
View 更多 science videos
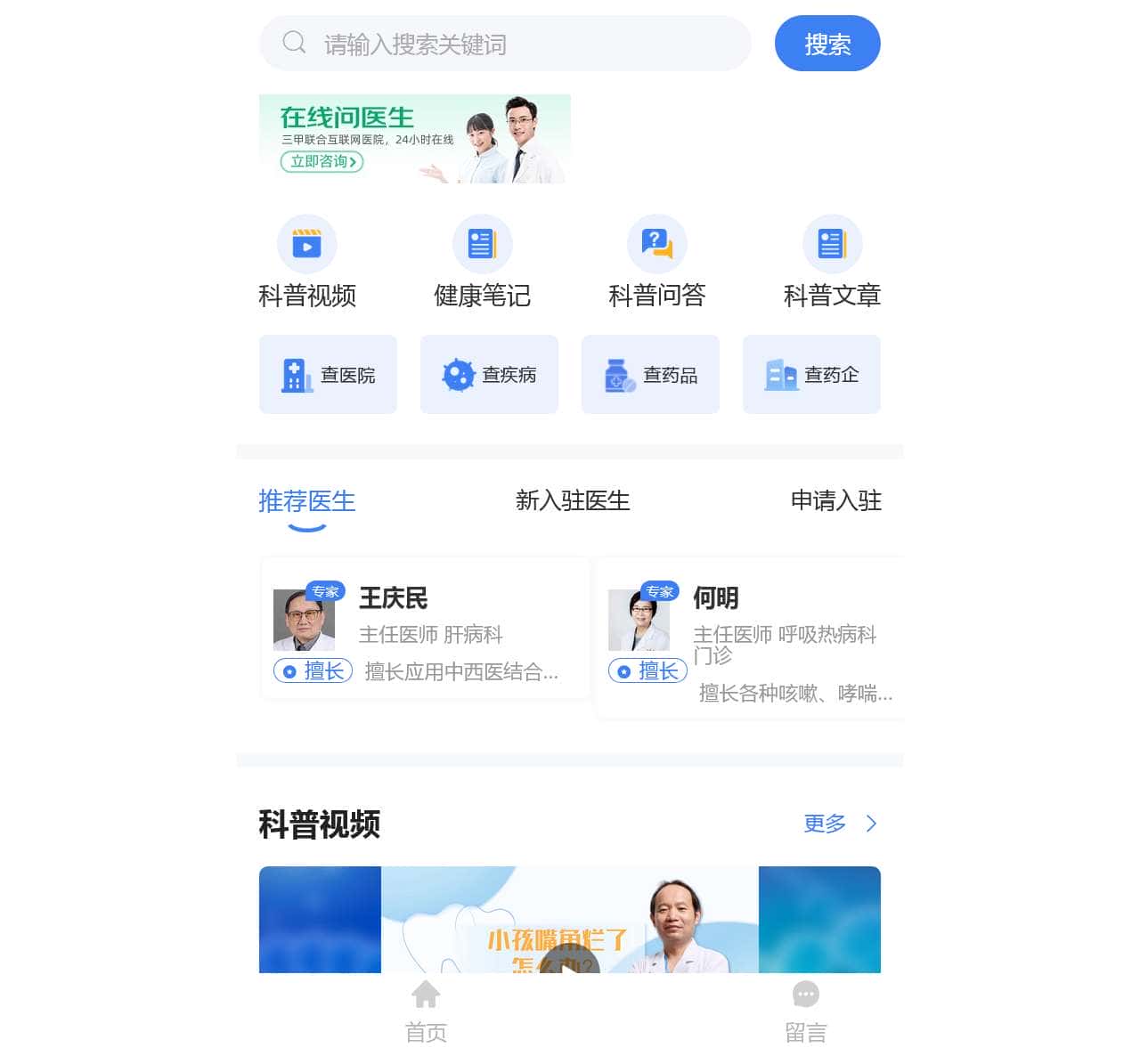point(839,824)
